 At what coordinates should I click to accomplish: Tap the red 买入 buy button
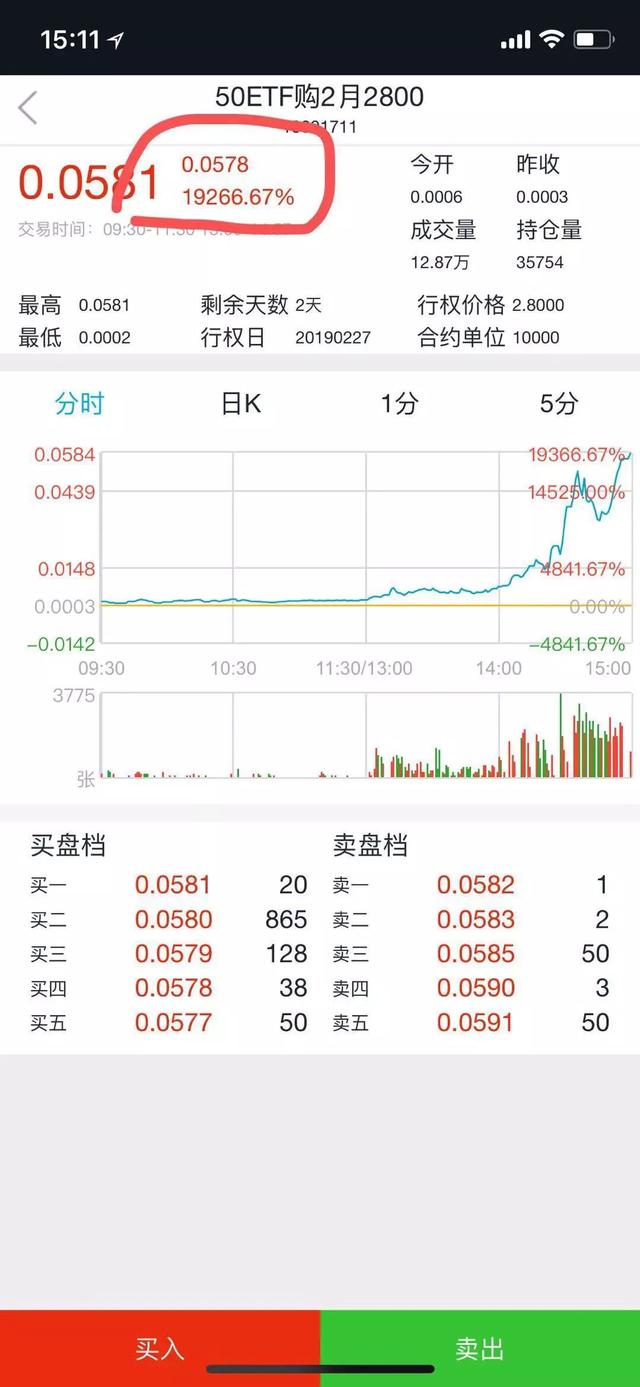click(x=160, y=1347)
